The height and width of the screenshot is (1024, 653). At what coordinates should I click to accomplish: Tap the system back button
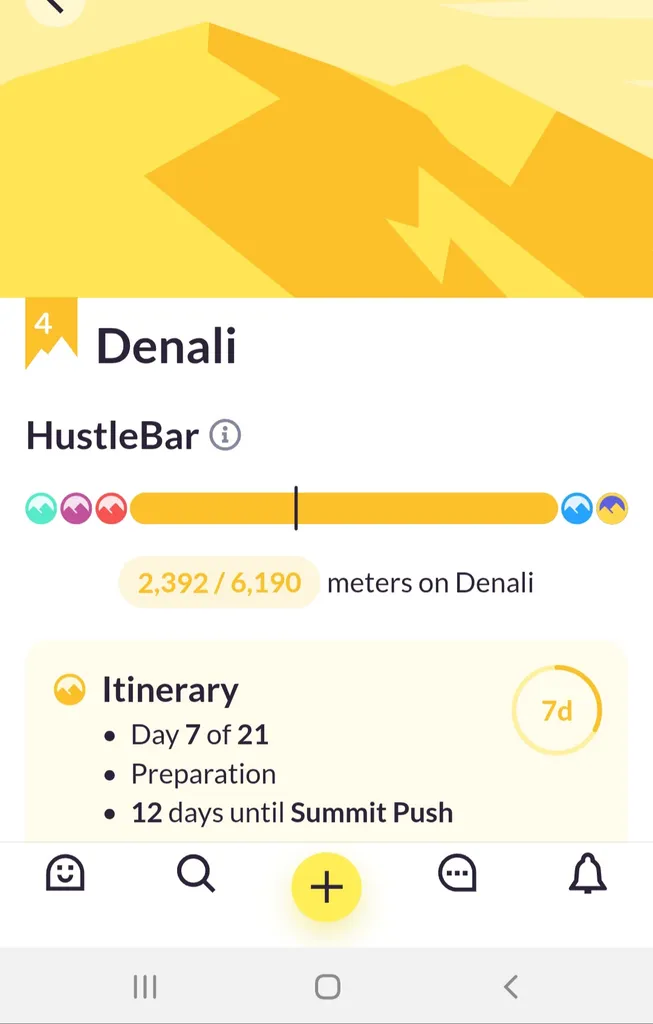point(510,988)
